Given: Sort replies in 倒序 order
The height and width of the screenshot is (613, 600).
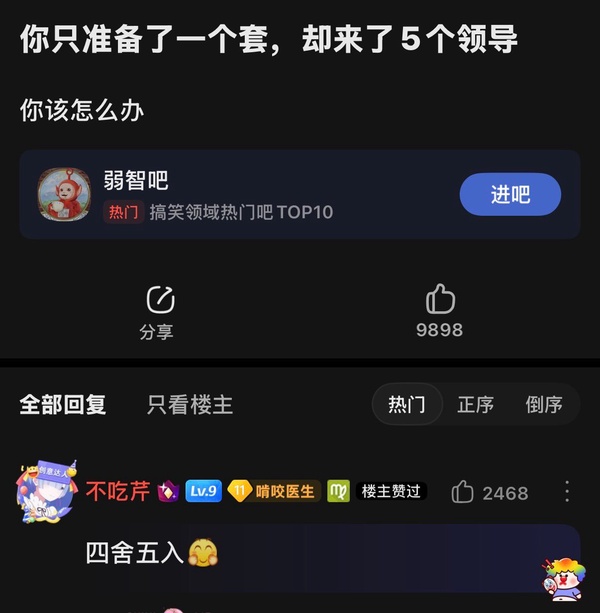Looking at the screenshot, I should click(544, 404).
